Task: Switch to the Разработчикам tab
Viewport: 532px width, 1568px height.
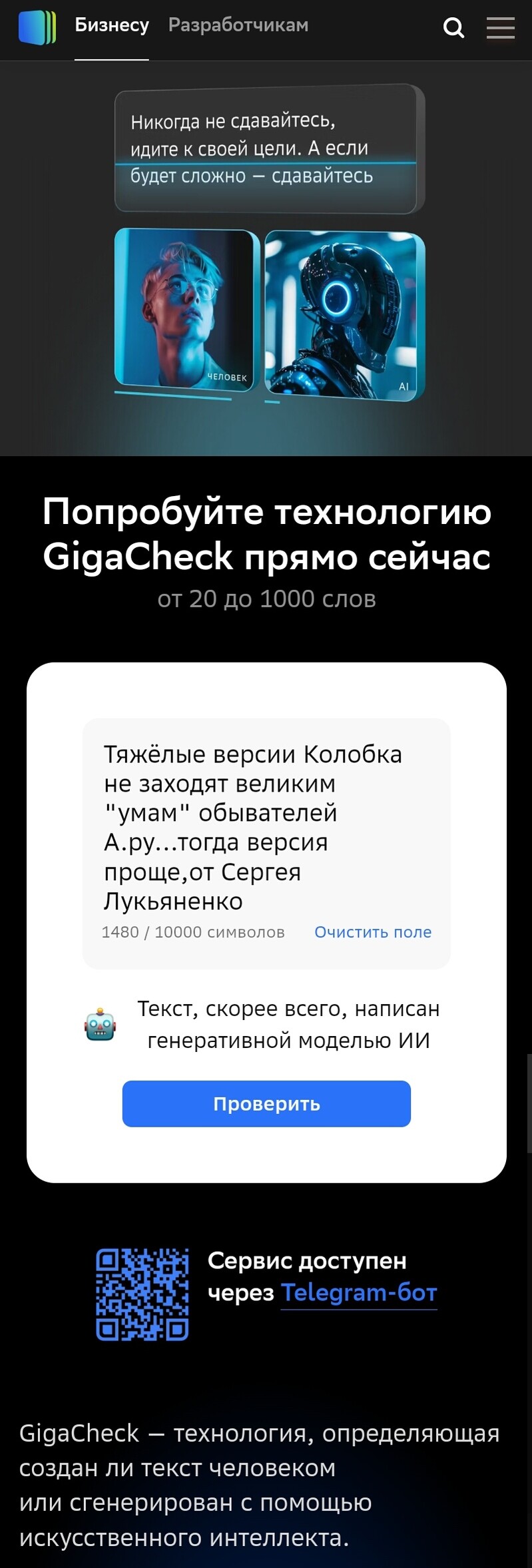Action: coord(238,25)
